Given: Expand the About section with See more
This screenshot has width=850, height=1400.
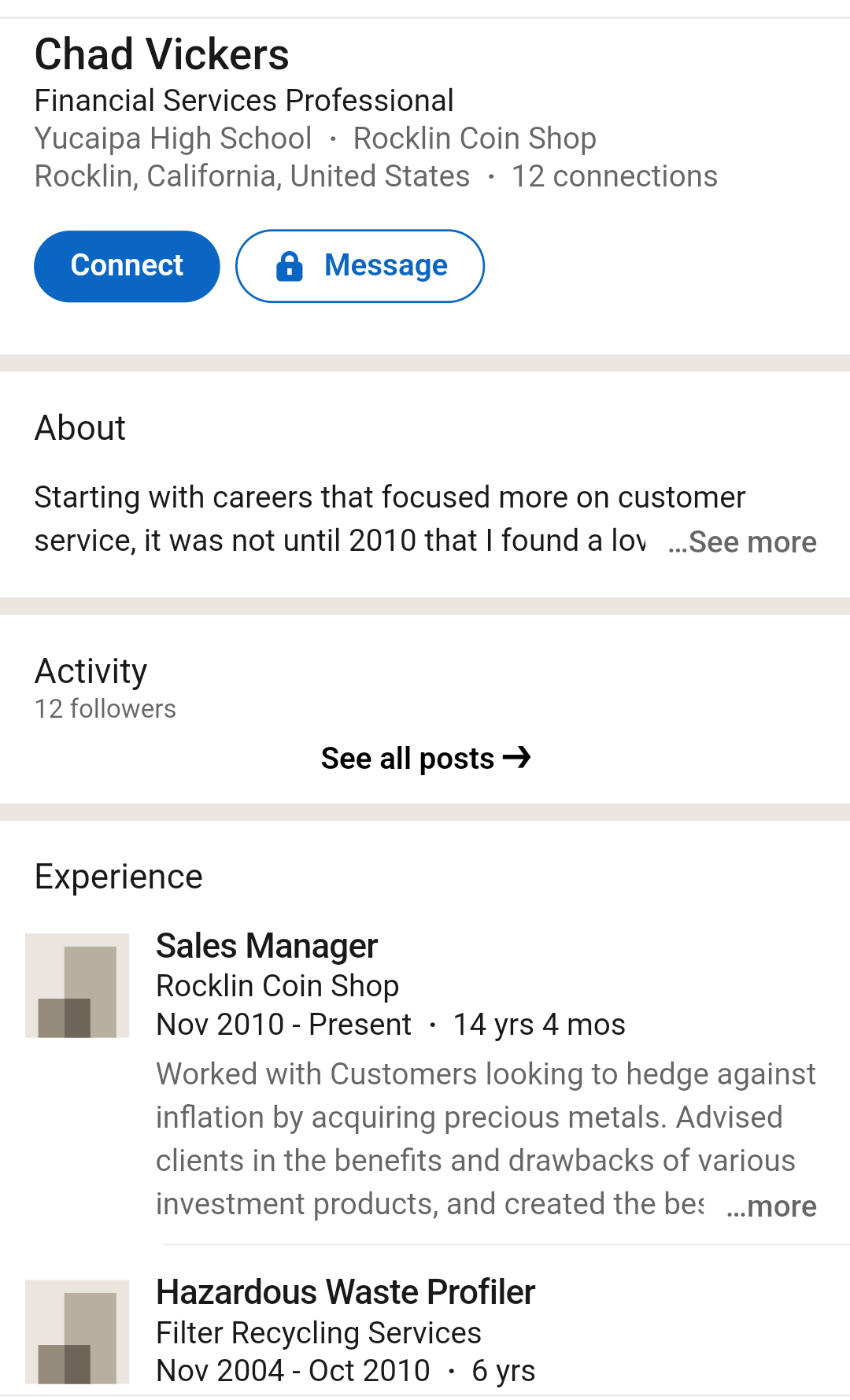Looking at the screenshot, I should (x=742, y=542).
